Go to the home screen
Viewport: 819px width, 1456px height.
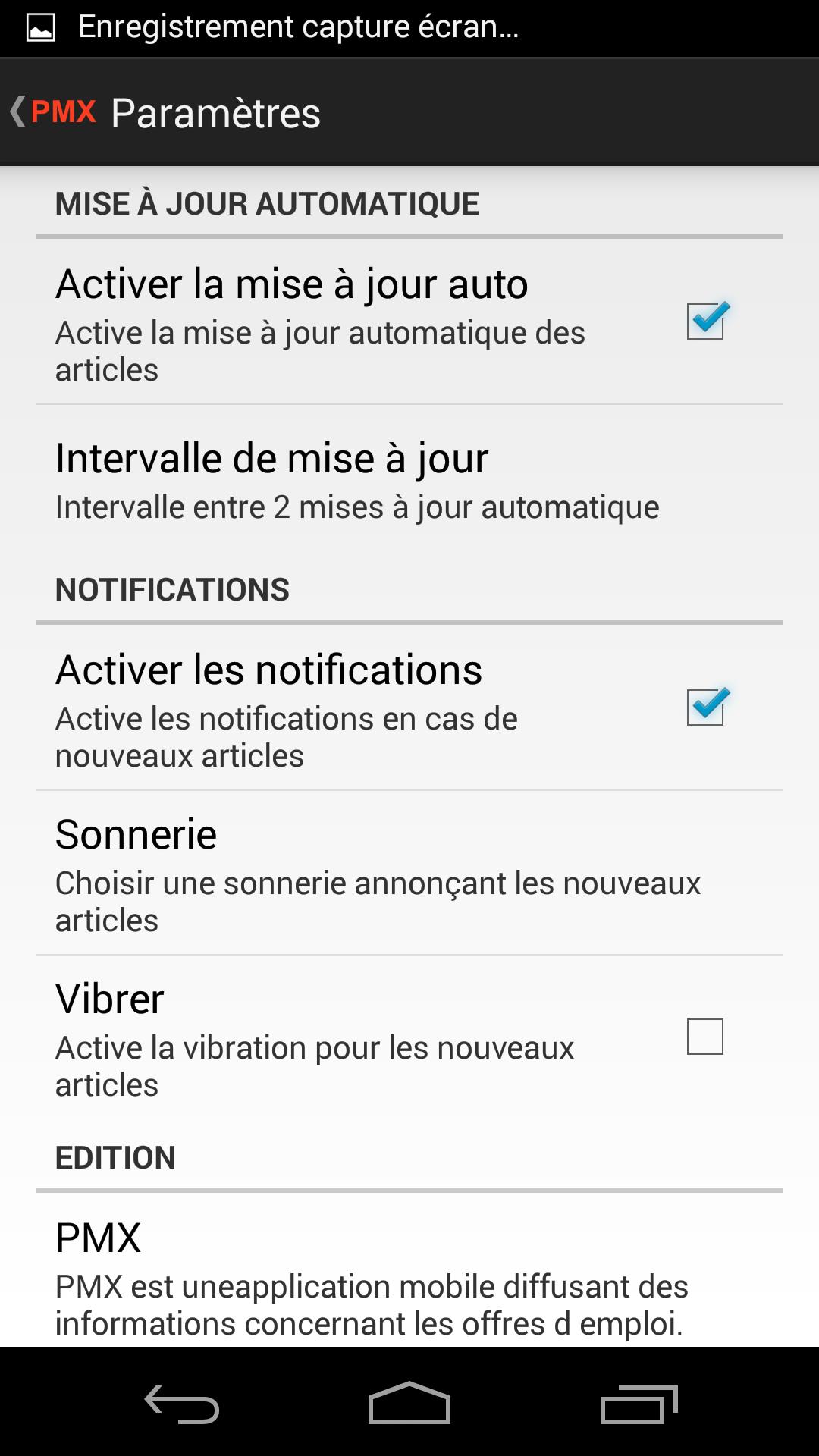tap(409, 1403)
